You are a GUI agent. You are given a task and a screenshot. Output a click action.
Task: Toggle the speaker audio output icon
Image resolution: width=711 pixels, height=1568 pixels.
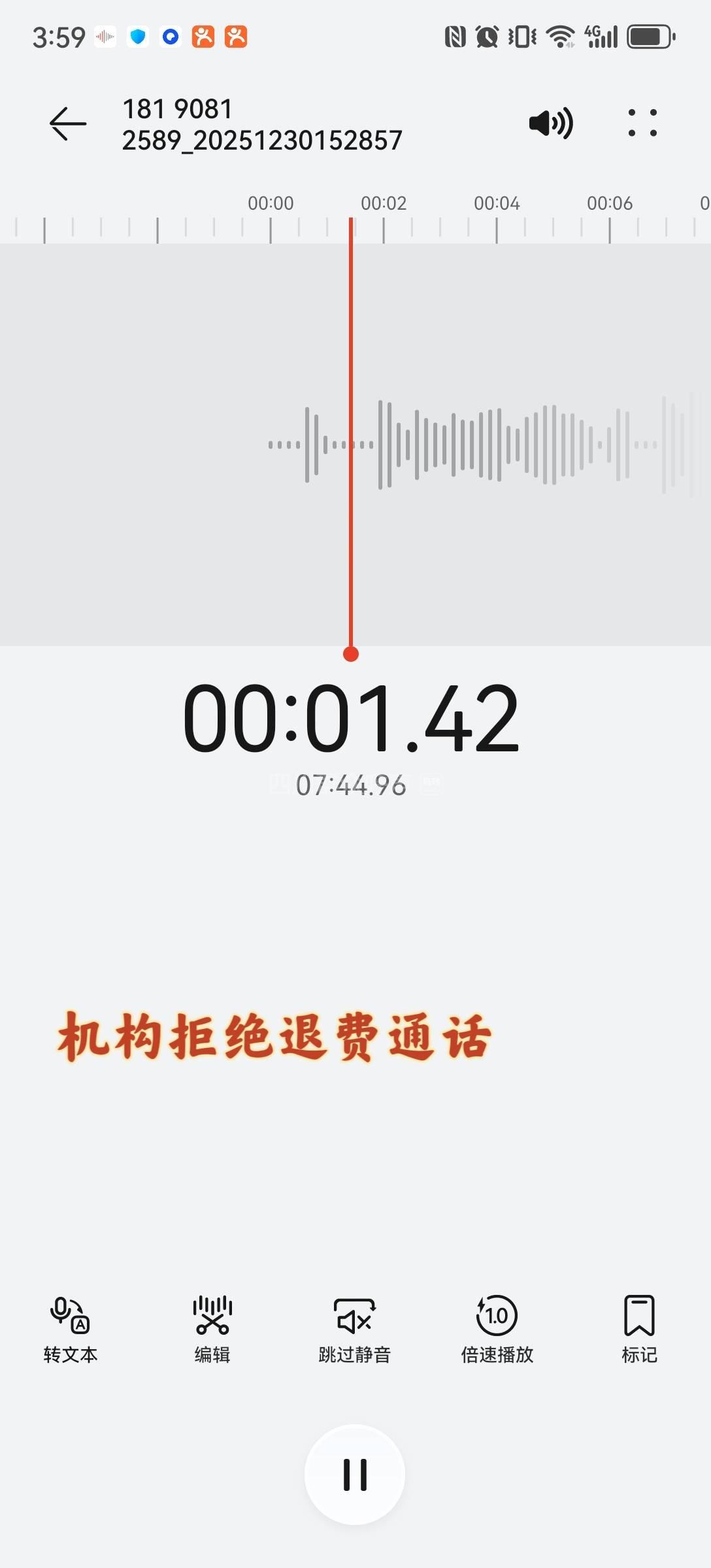click(x=550, y=123)
